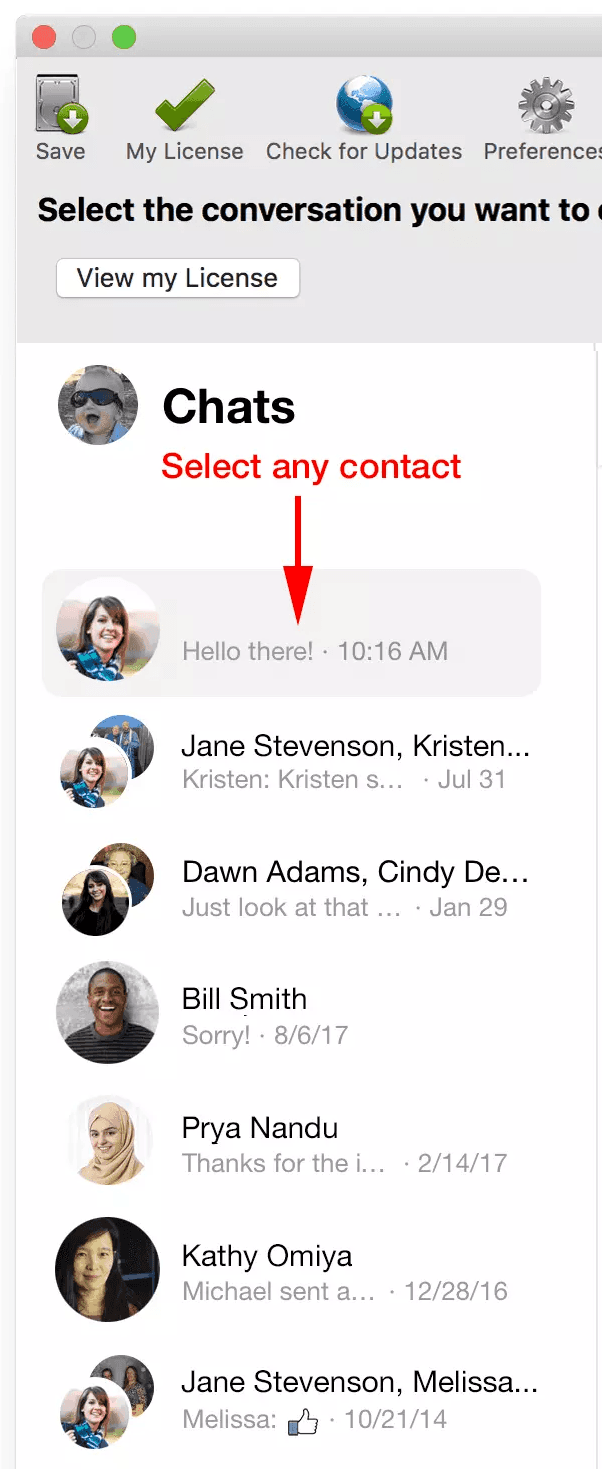Close the window with the red button

44,39
